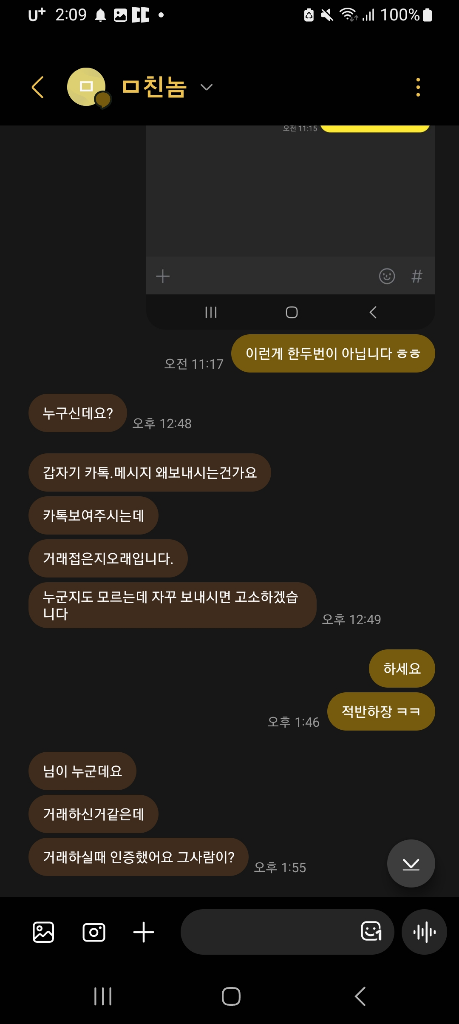Image resolution: width=459 pixels, height=1024 pixels.
Task: Open the camera to attach a photo
Action: tap(94, 932)
